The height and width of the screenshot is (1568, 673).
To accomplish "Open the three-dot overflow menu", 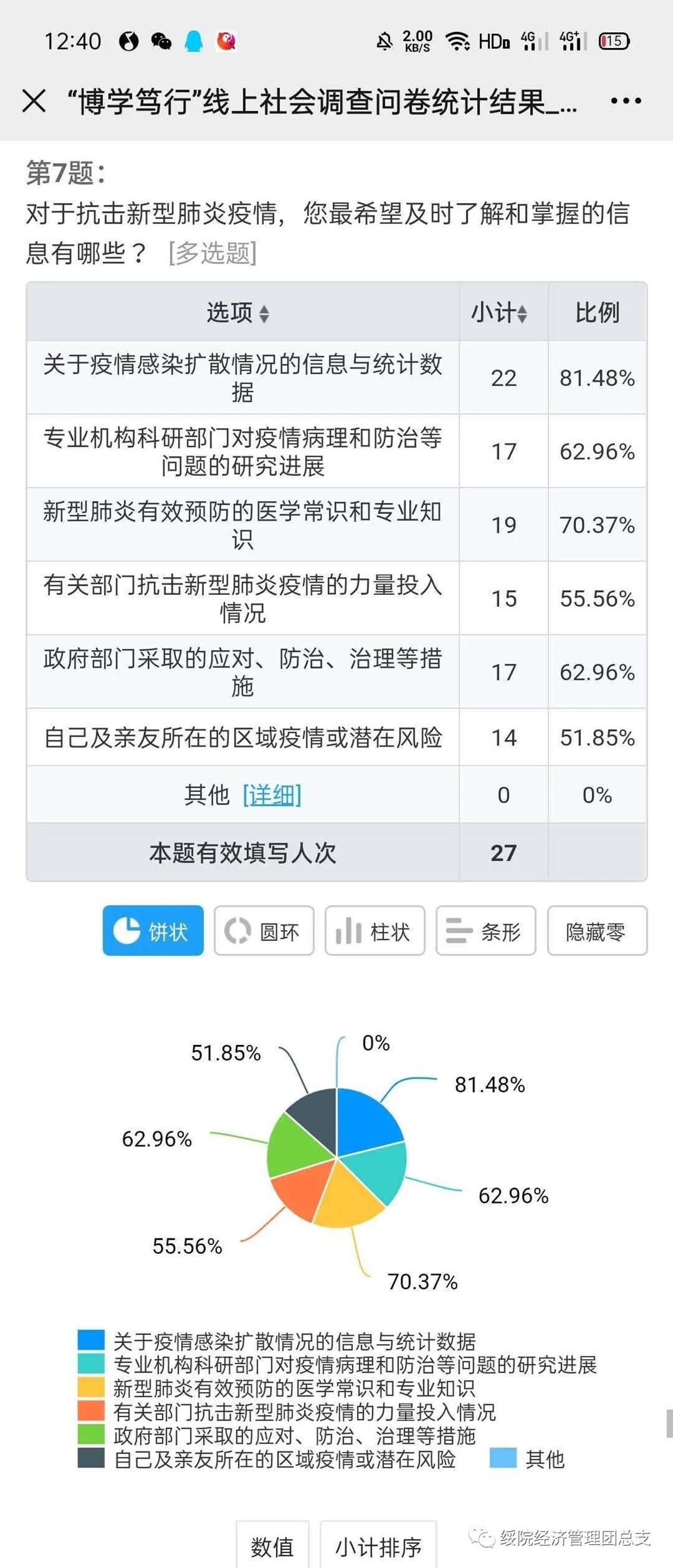I will click(625, 100).
